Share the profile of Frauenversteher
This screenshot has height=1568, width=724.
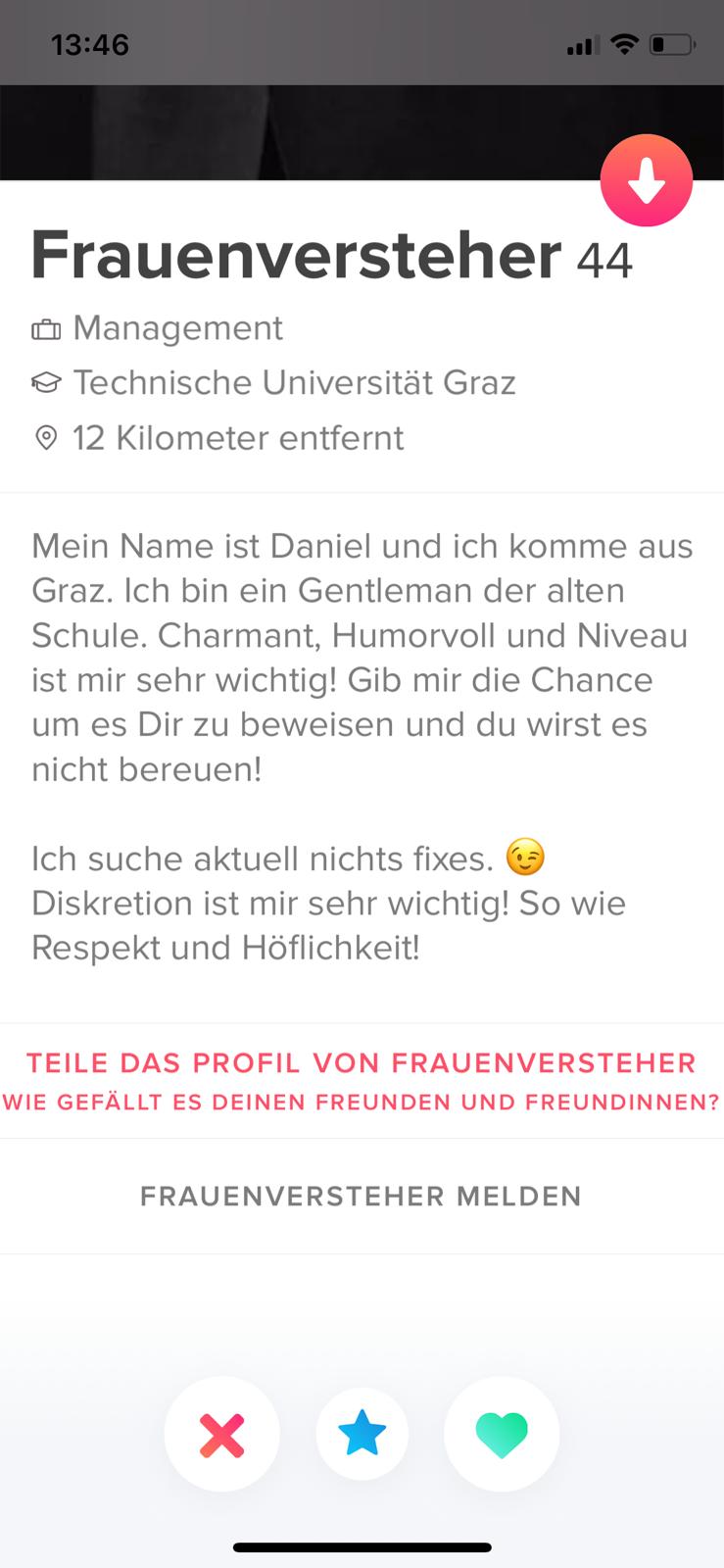(362, 1081)
